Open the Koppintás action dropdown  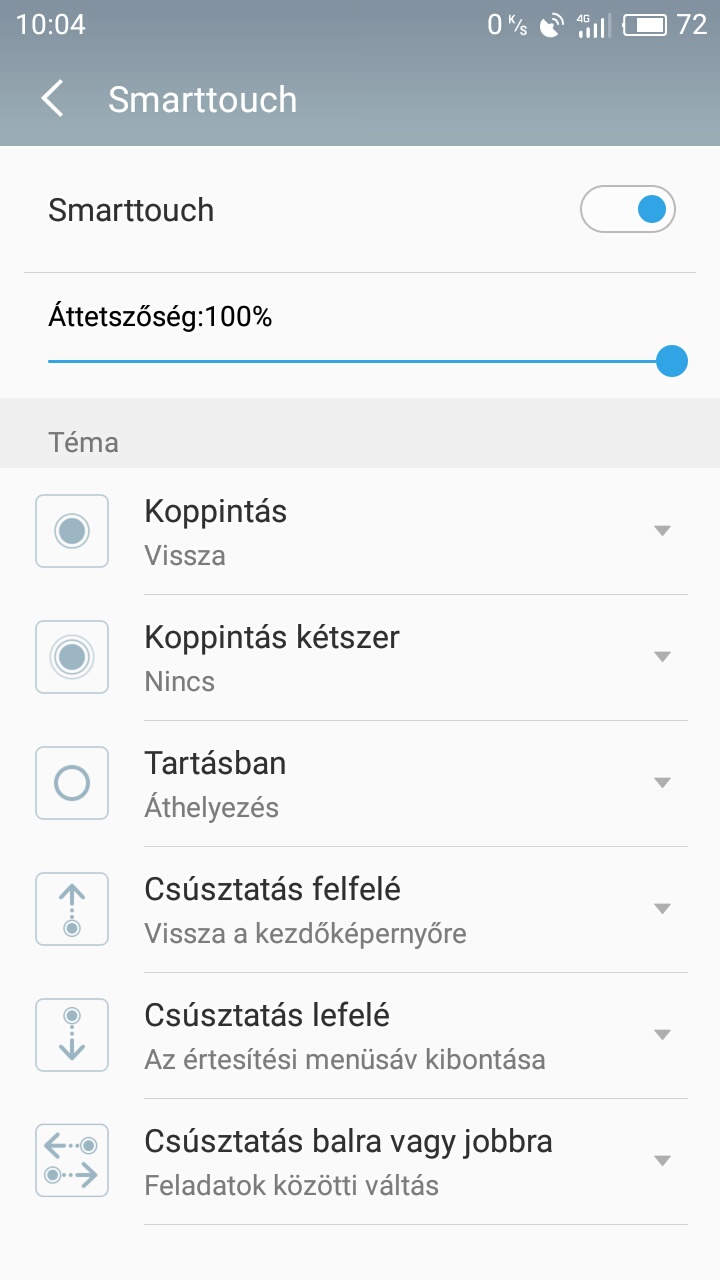pos(360,531)
